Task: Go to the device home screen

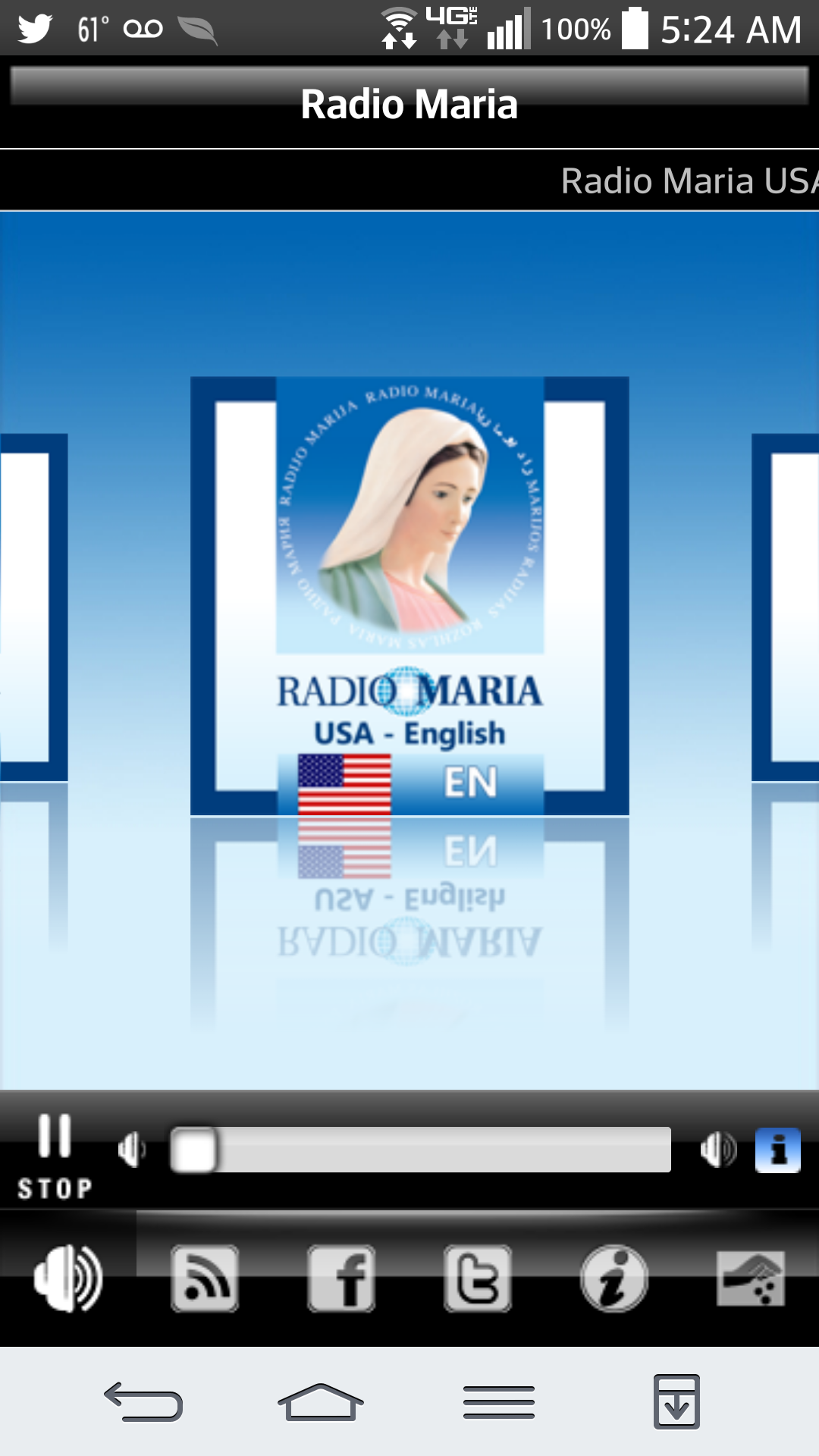Action: (x=321, y=1401)
